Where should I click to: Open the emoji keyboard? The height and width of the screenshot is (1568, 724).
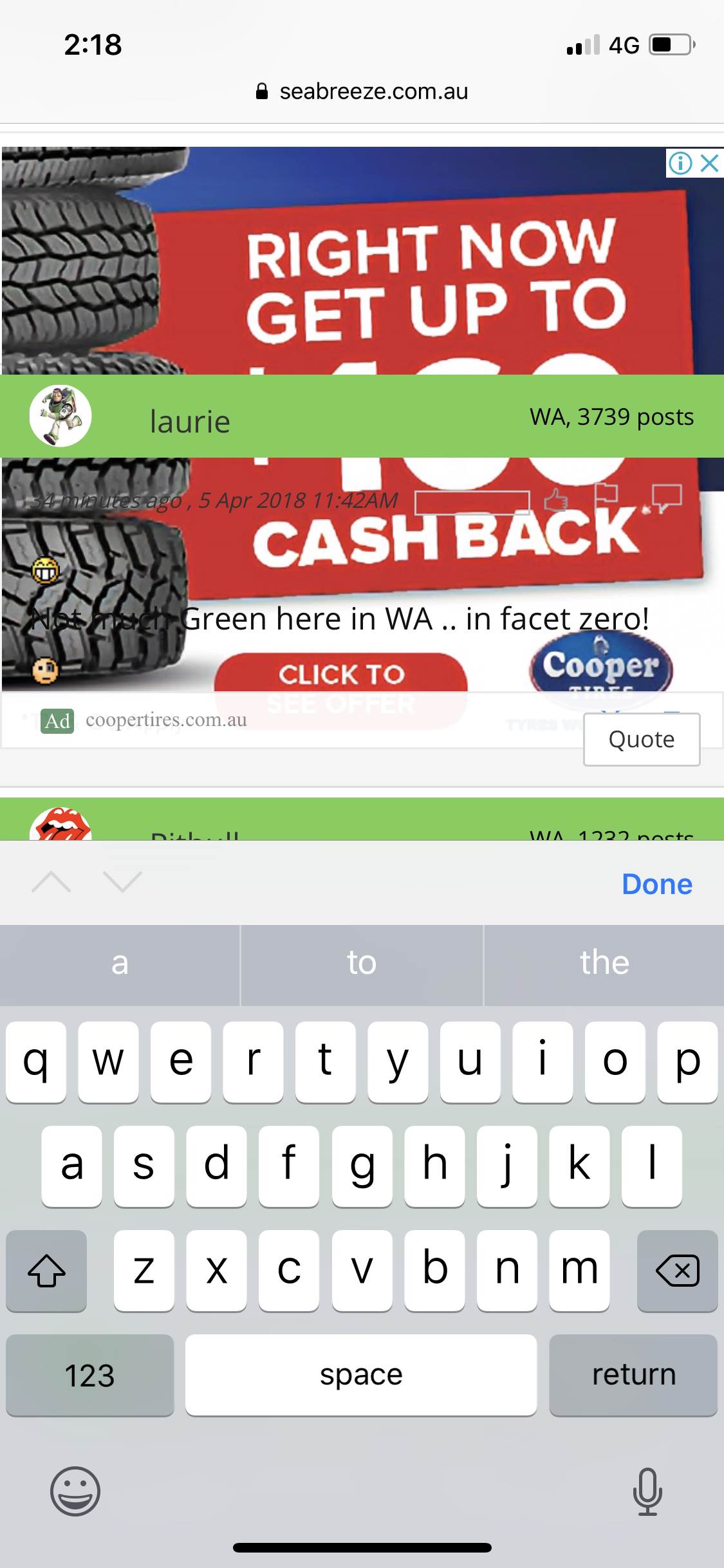[x=75, y=1491]
